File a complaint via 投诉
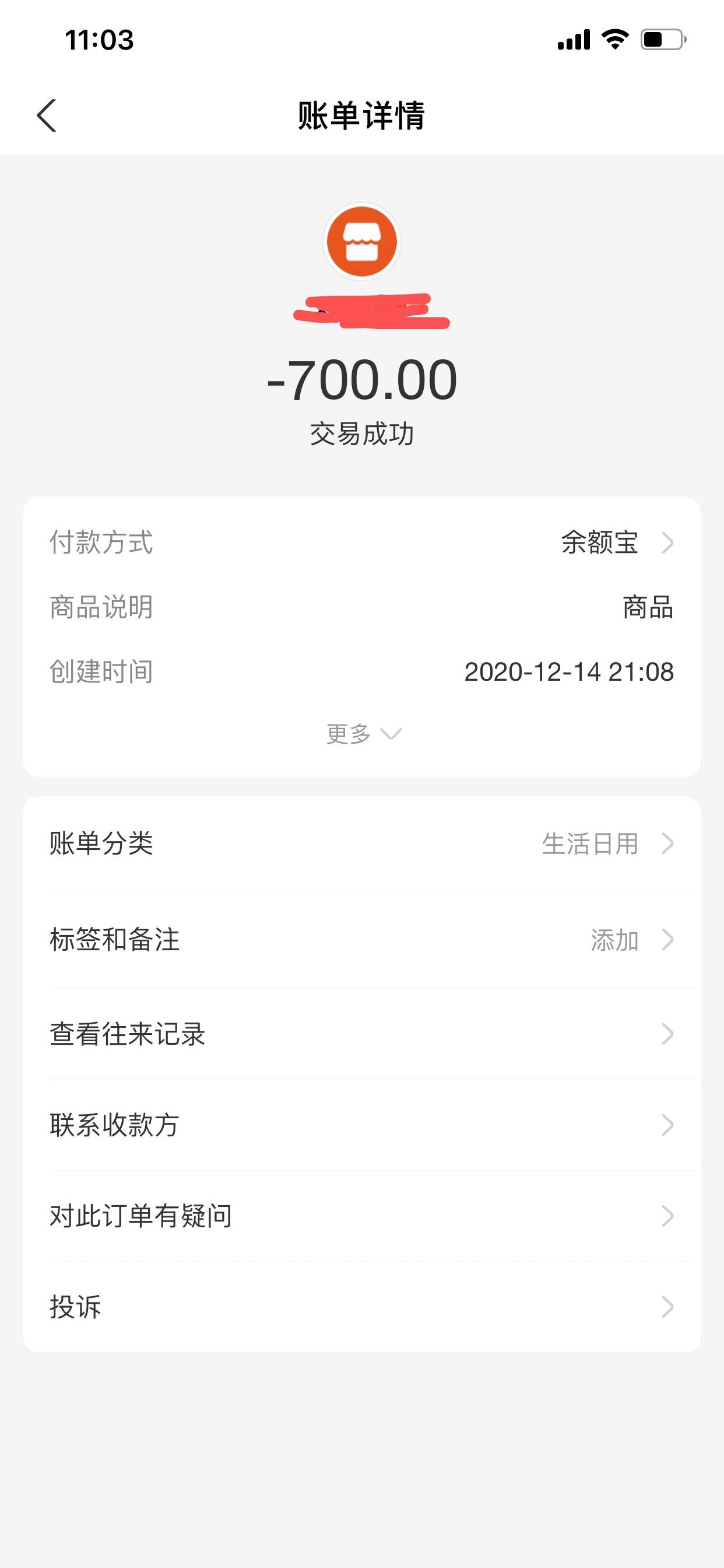 point(361,1307)
